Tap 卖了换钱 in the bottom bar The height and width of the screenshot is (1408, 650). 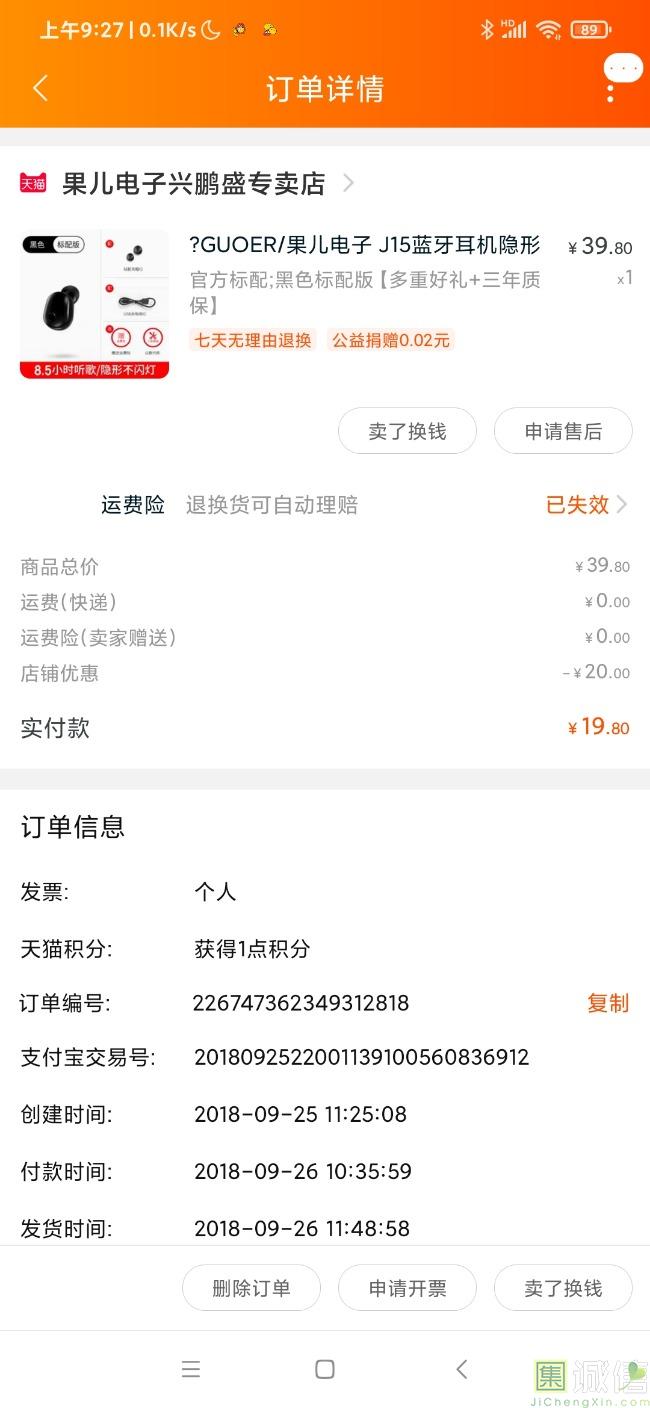coord(563,1288)
